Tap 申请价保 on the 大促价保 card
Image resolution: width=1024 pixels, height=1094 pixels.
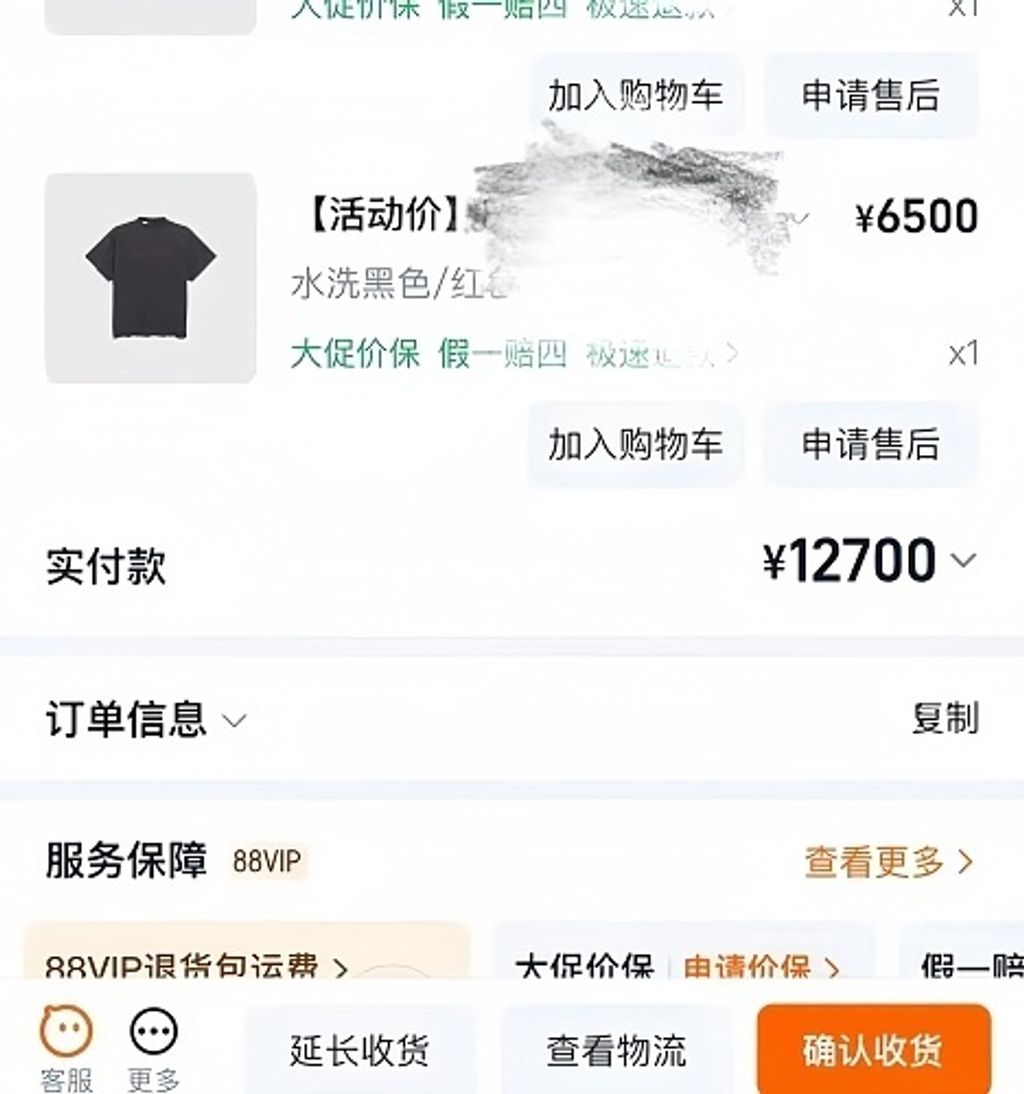(x=760, y=967)
